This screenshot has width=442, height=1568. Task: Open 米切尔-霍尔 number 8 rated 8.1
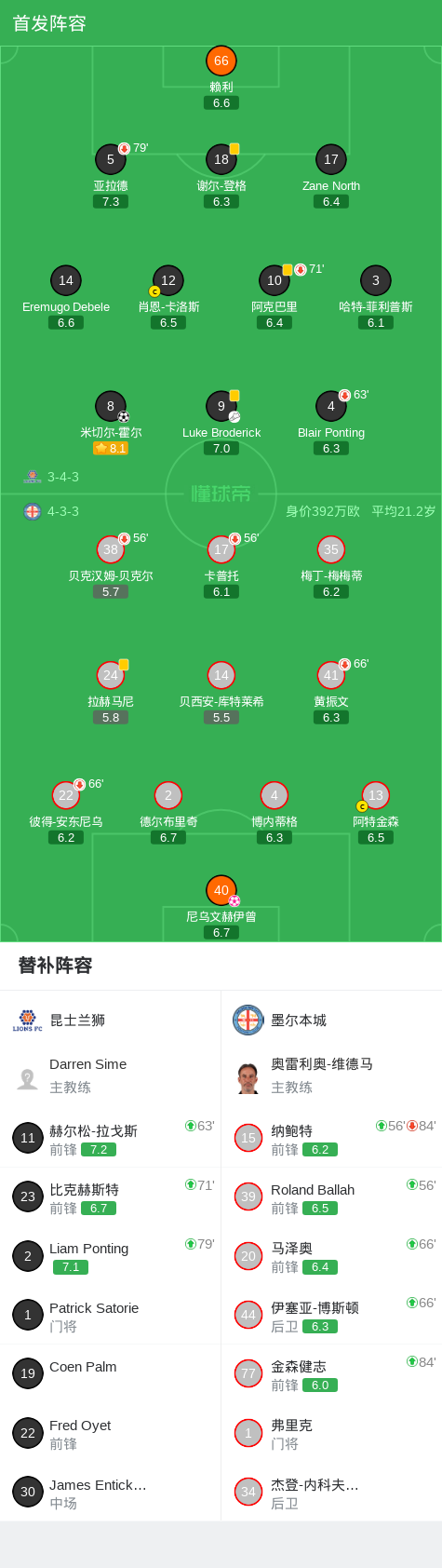[111, 423]
